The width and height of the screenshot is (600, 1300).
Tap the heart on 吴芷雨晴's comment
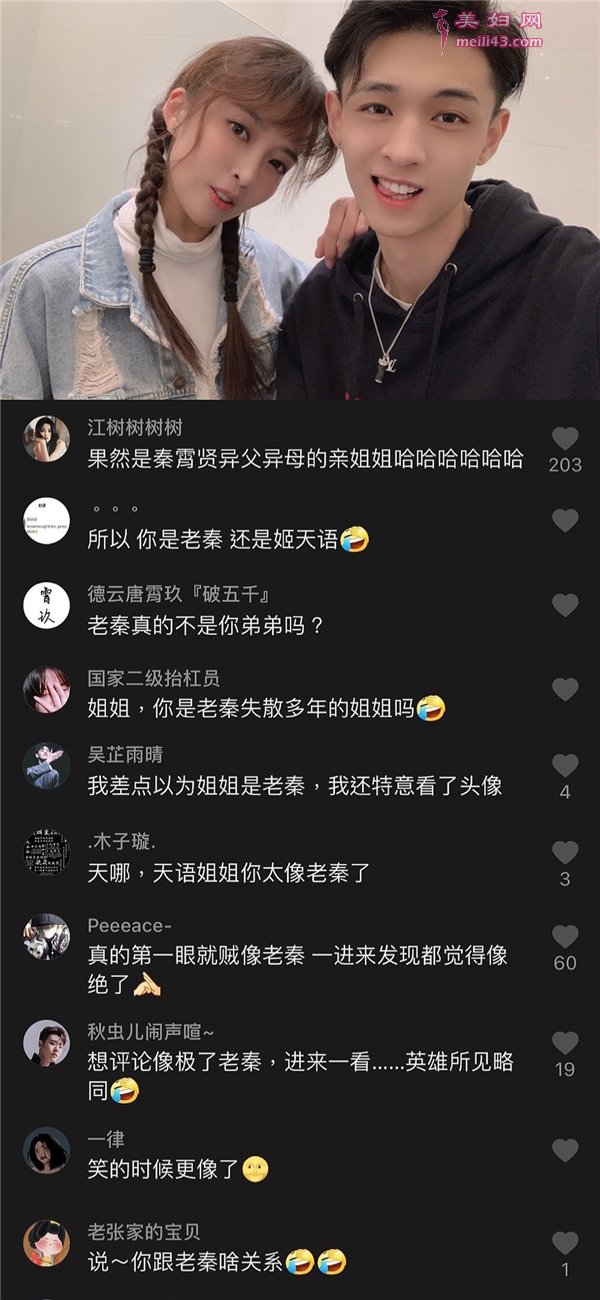click(565, 766)
